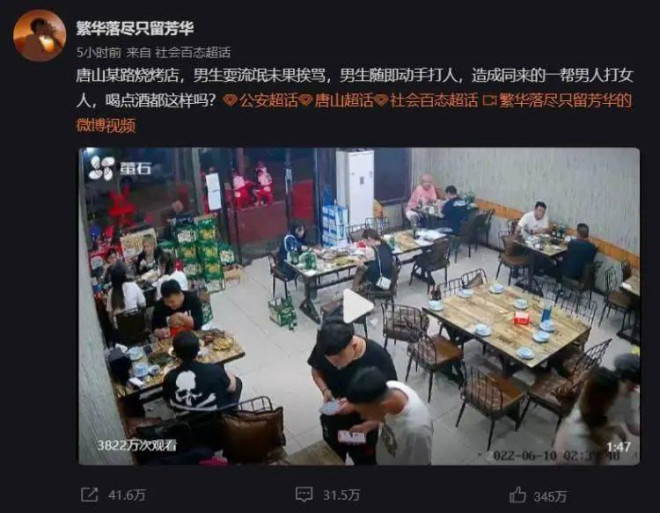This screenshot has height=513, width=660.
Task: Play the restaurant surveillance video
Action: coord(358,306)
